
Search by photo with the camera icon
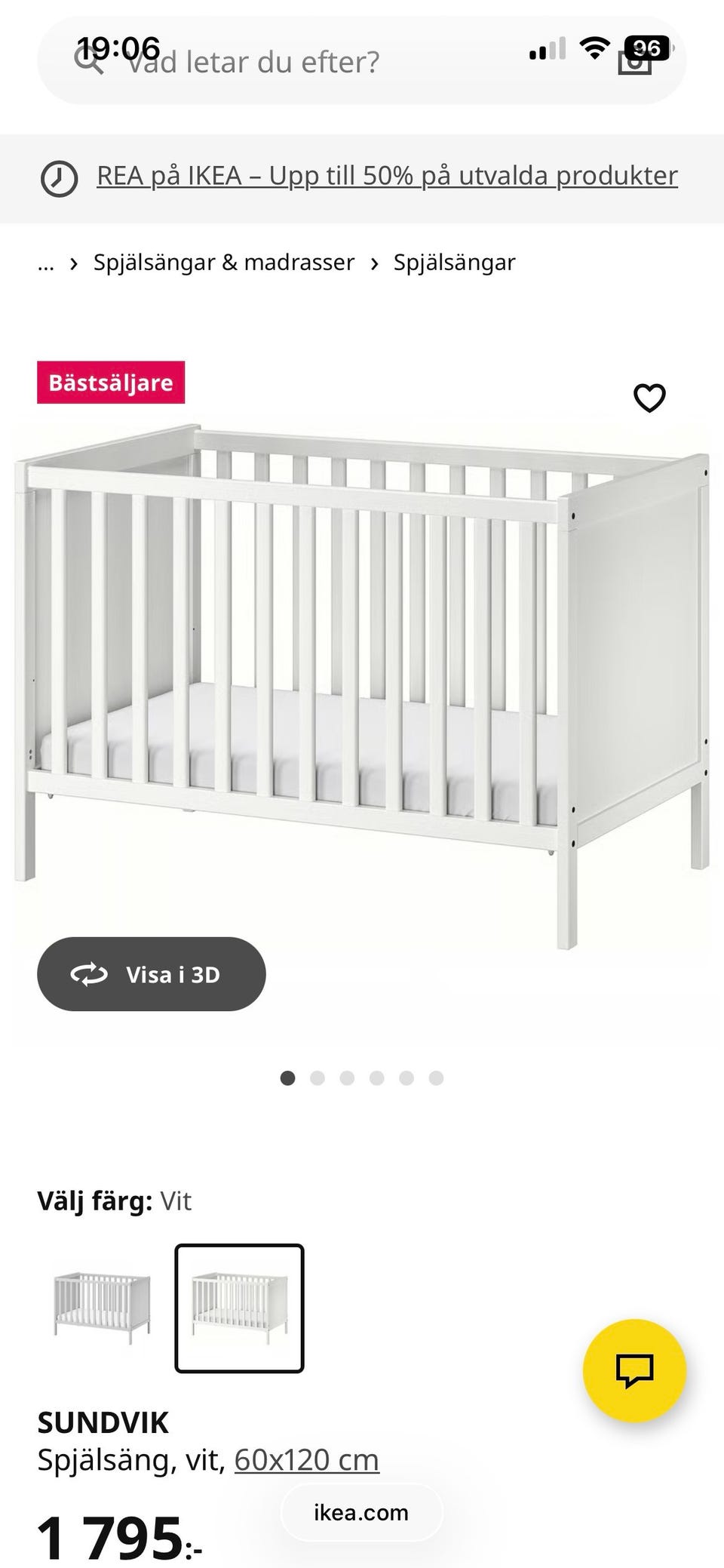[x=635, y=63]
